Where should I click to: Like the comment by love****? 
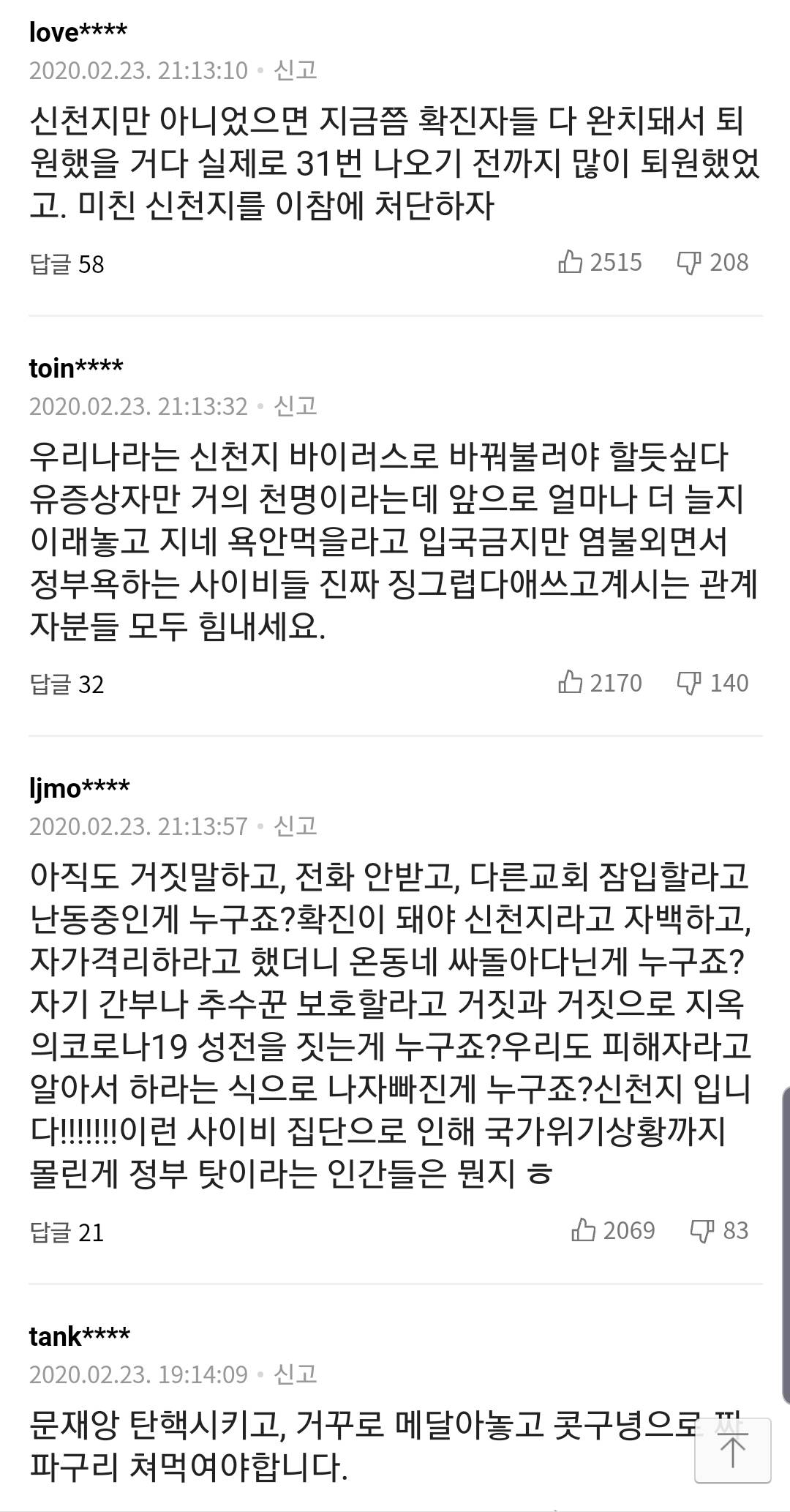click(x=599, y=262)
